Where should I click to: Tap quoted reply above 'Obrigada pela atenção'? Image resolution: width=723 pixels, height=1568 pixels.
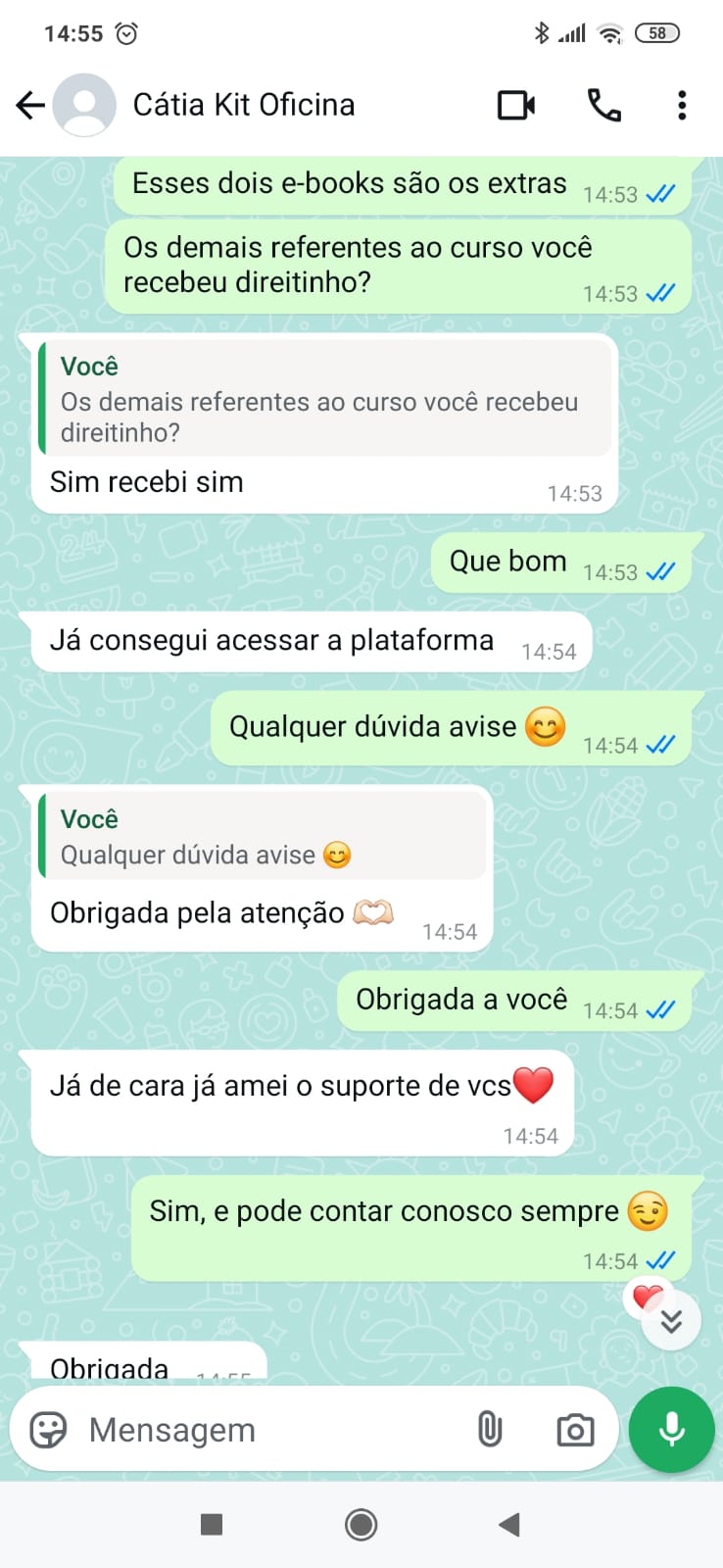(263, 838)
